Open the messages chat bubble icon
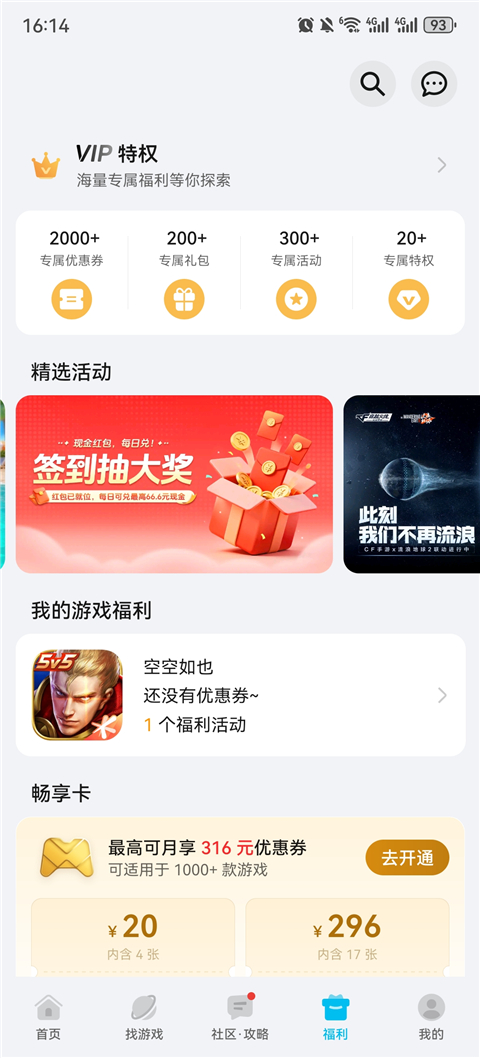This screenshot has width=480, height=1058. point(433,84)
